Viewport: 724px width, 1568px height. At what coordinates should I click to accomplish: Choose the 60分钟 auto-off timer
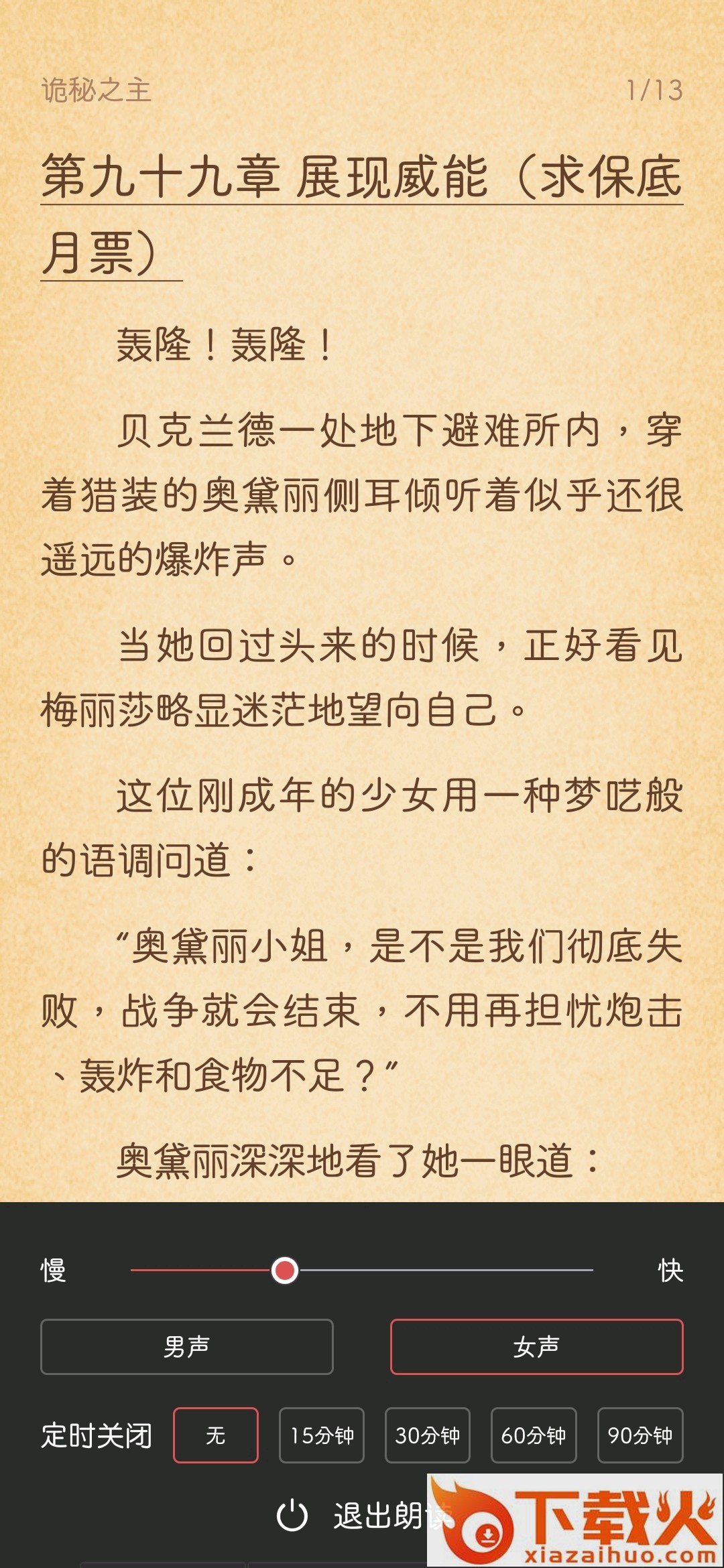click(x=534, y=1435)
